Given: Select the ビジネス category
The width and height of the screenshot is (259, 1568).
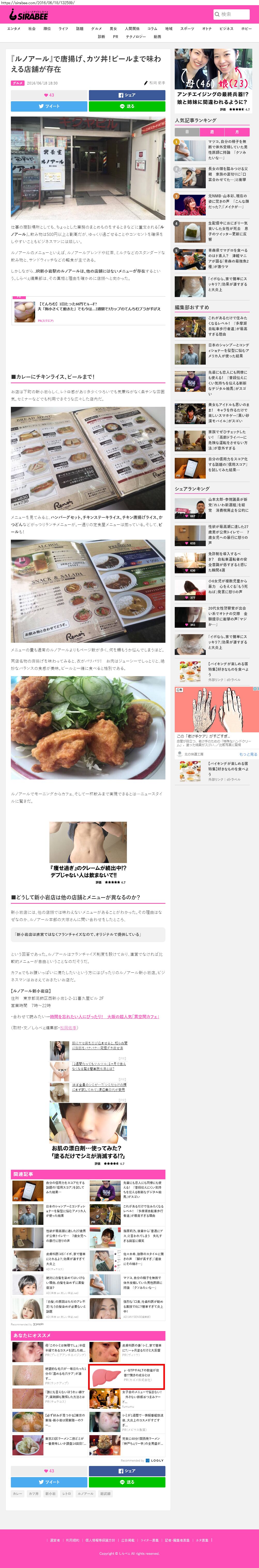Looking at the screenshot, I should (226, 28).
